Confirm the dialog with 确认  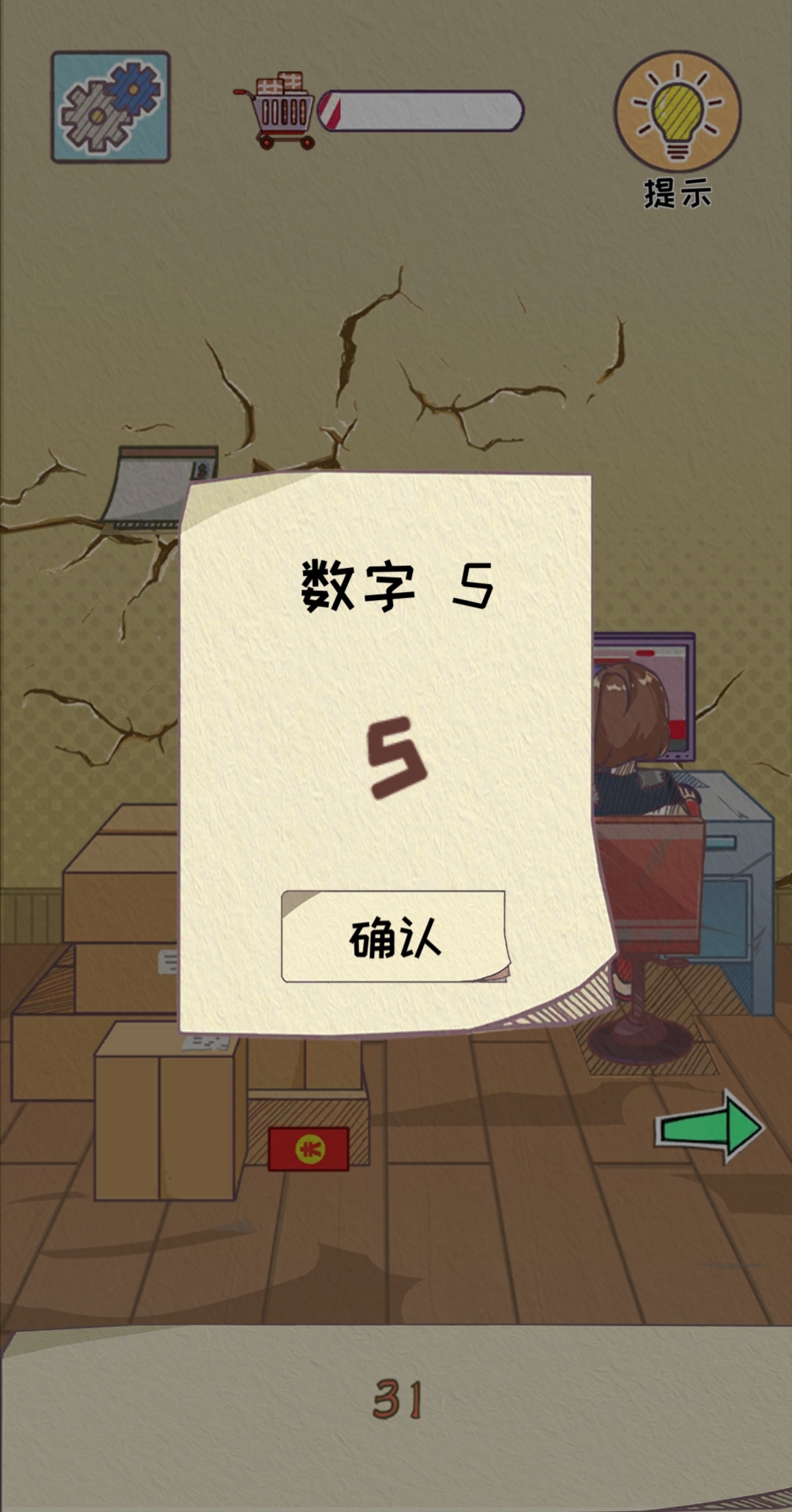(394, 937)
